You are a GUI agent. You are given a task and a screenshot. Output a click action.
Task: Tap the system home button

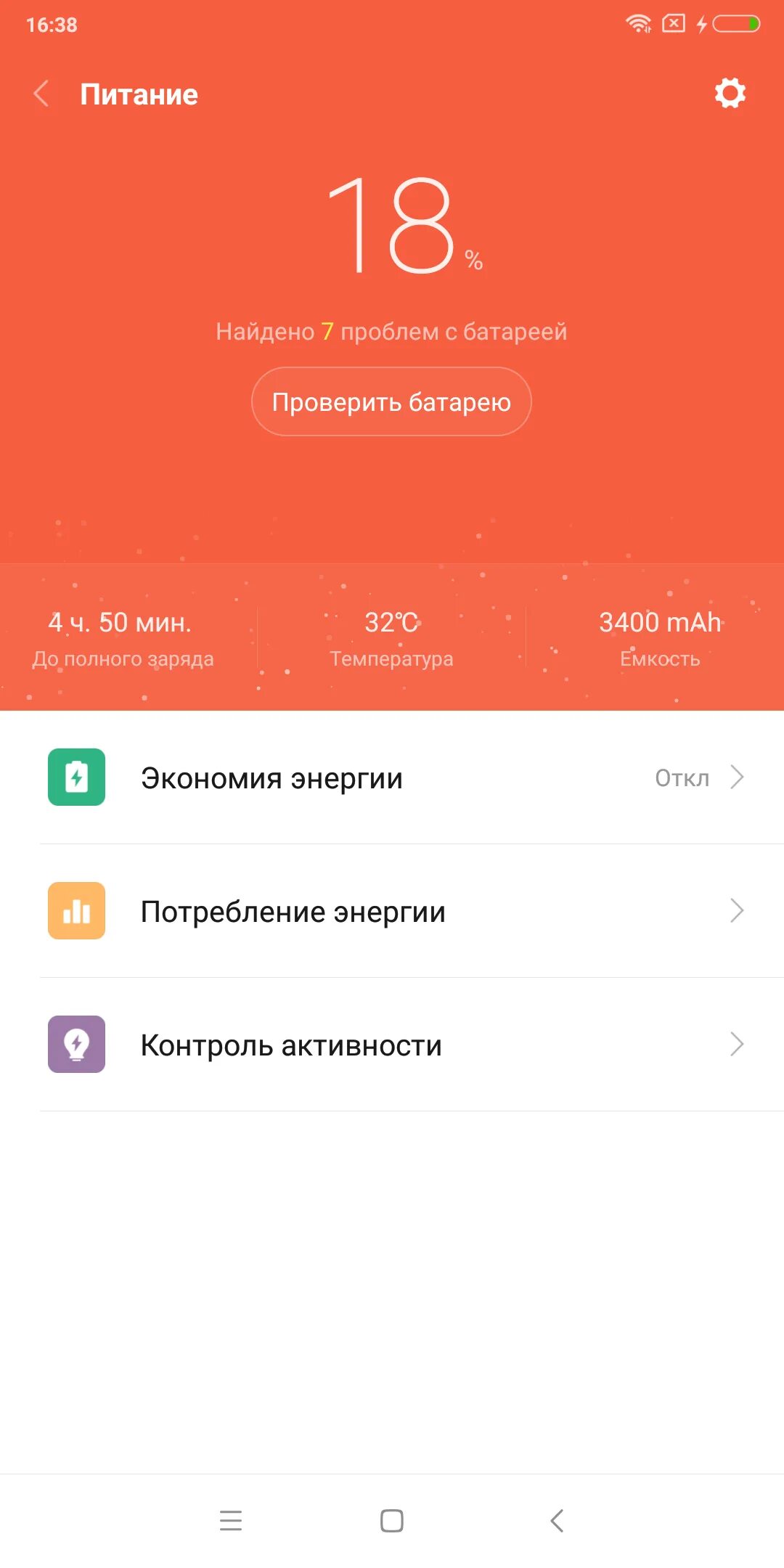392,1520
